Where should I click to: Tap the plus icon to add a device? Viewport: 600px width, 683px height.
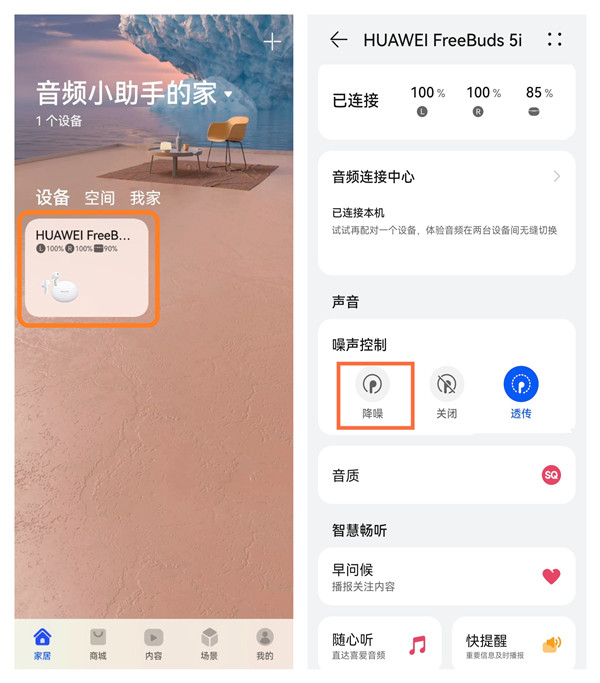272,42
